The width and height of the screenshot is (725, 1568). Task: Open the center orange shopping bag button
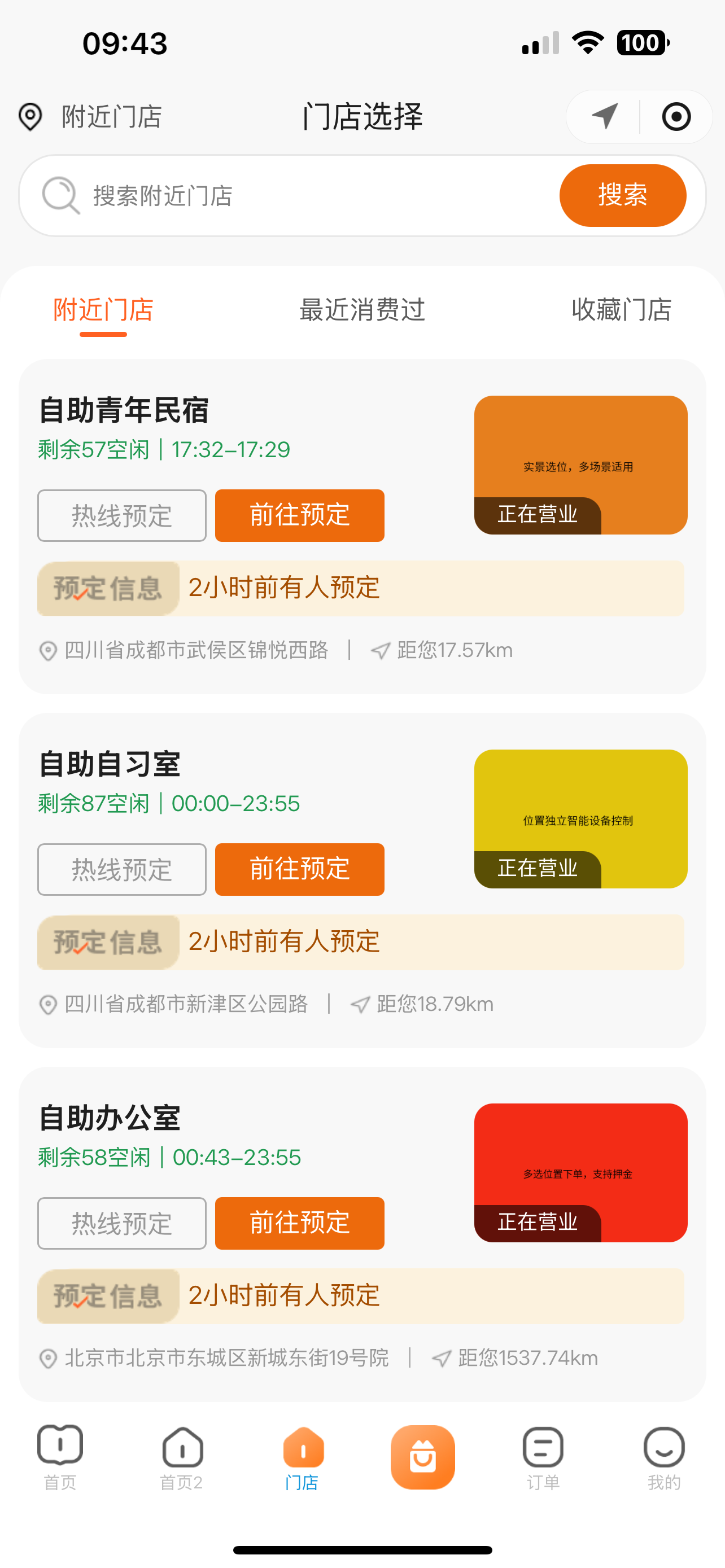tap(422, 1457)
